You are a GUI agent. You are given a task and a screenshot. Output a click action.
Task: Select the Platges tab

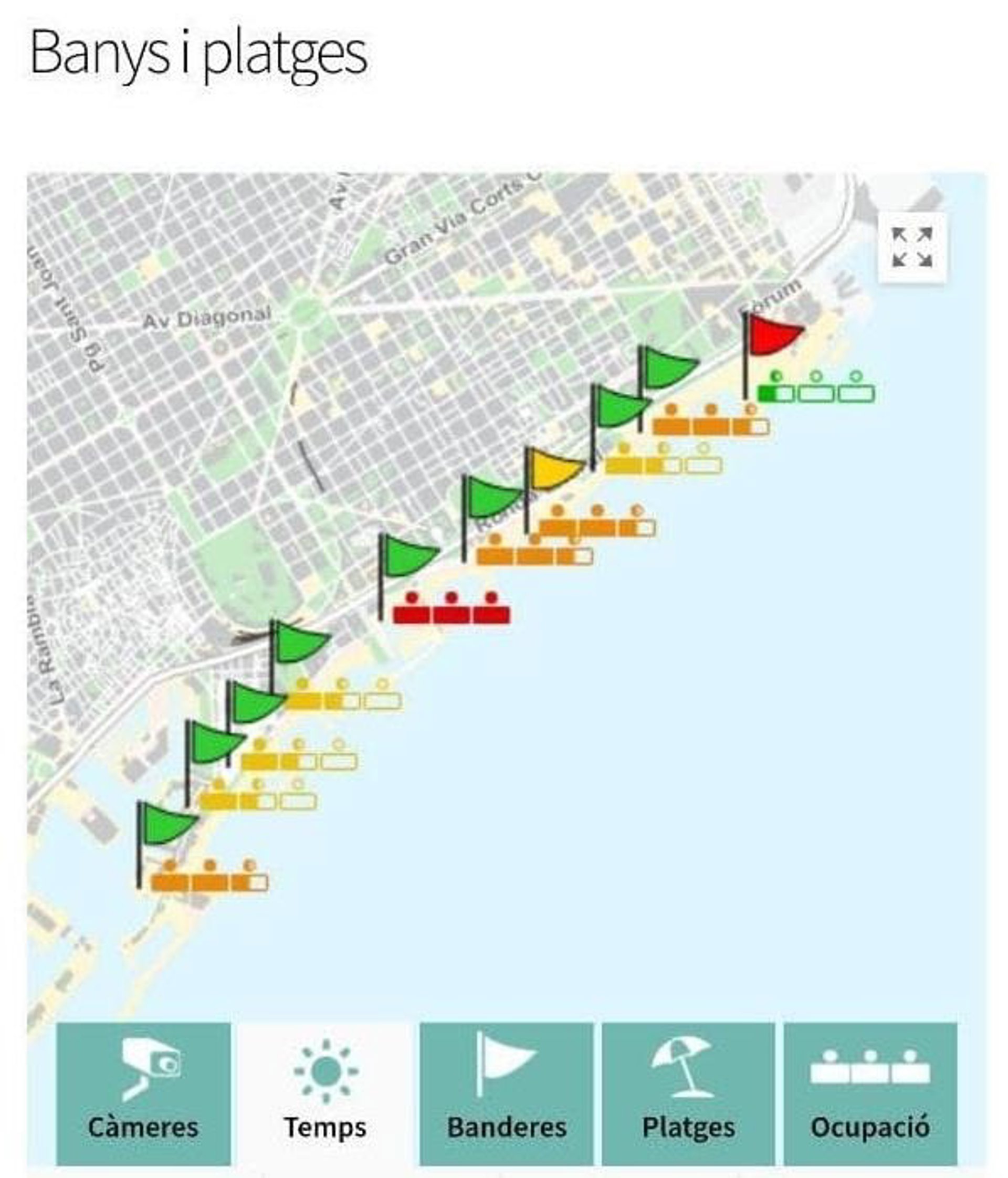click(x=688, y=1096)
